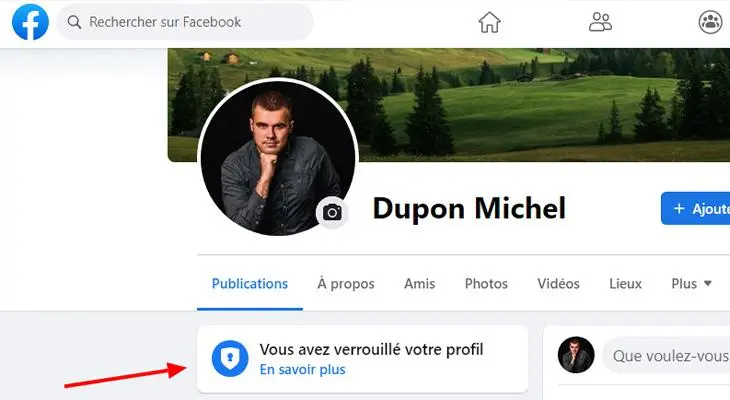Tap the Facebook logo icon
Viewport: 730px width, 400px height.
pyautogui.click(x=30, y=22)
